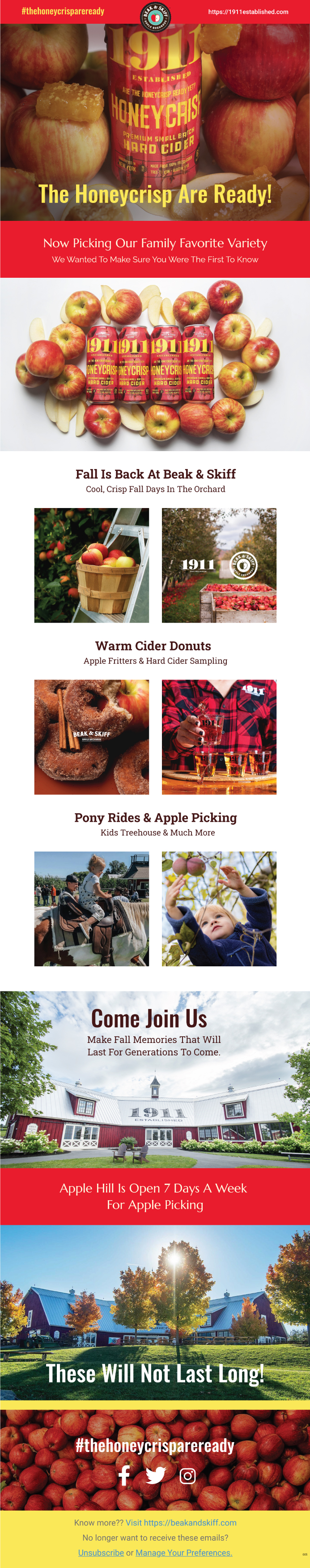The width and height of the screenshot is (310, 1568).
Task: Open the Instagram icon
Action: (x=188, y=1475)
